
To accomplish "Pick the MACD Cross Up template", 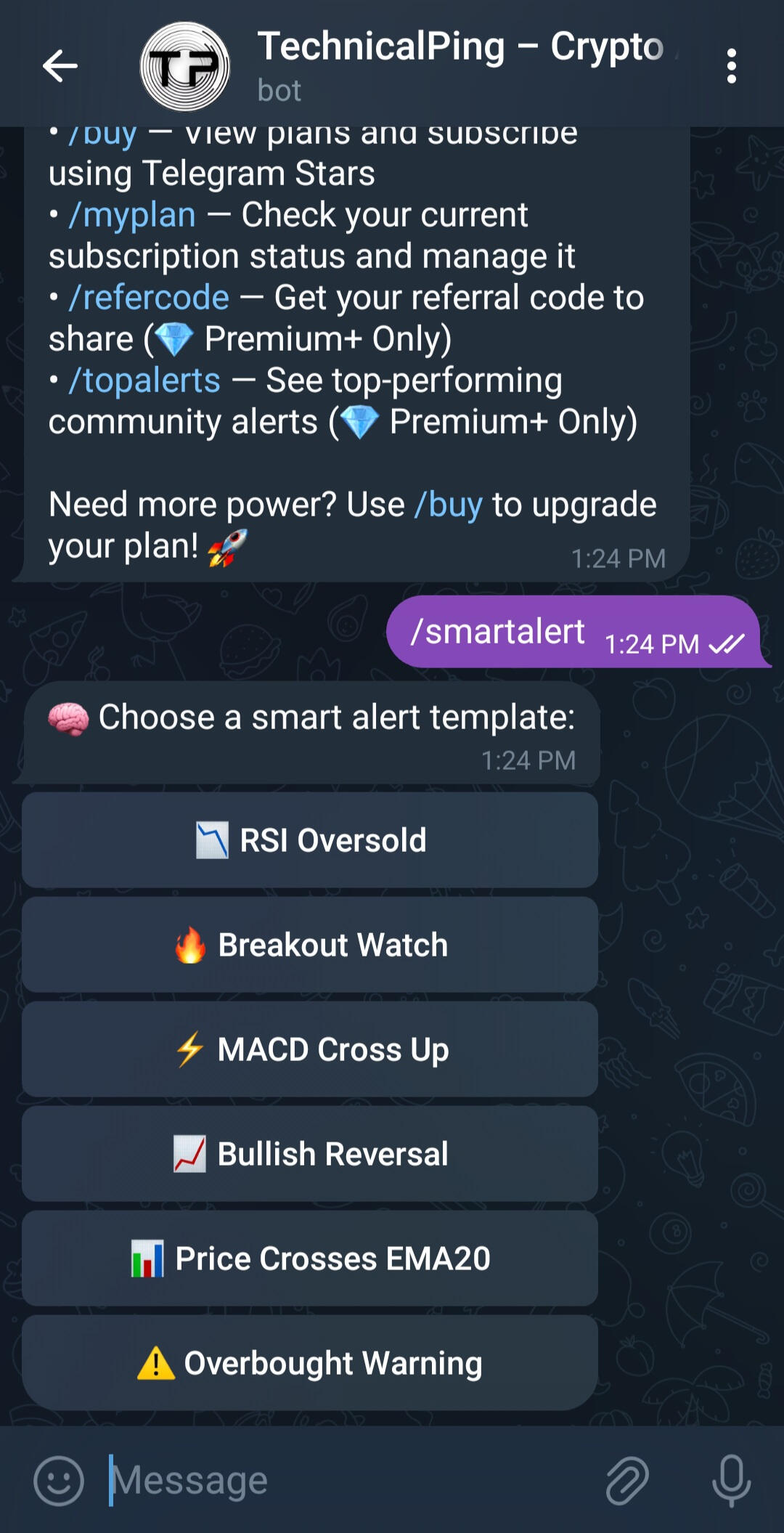I will click(x=310, y=1049).
